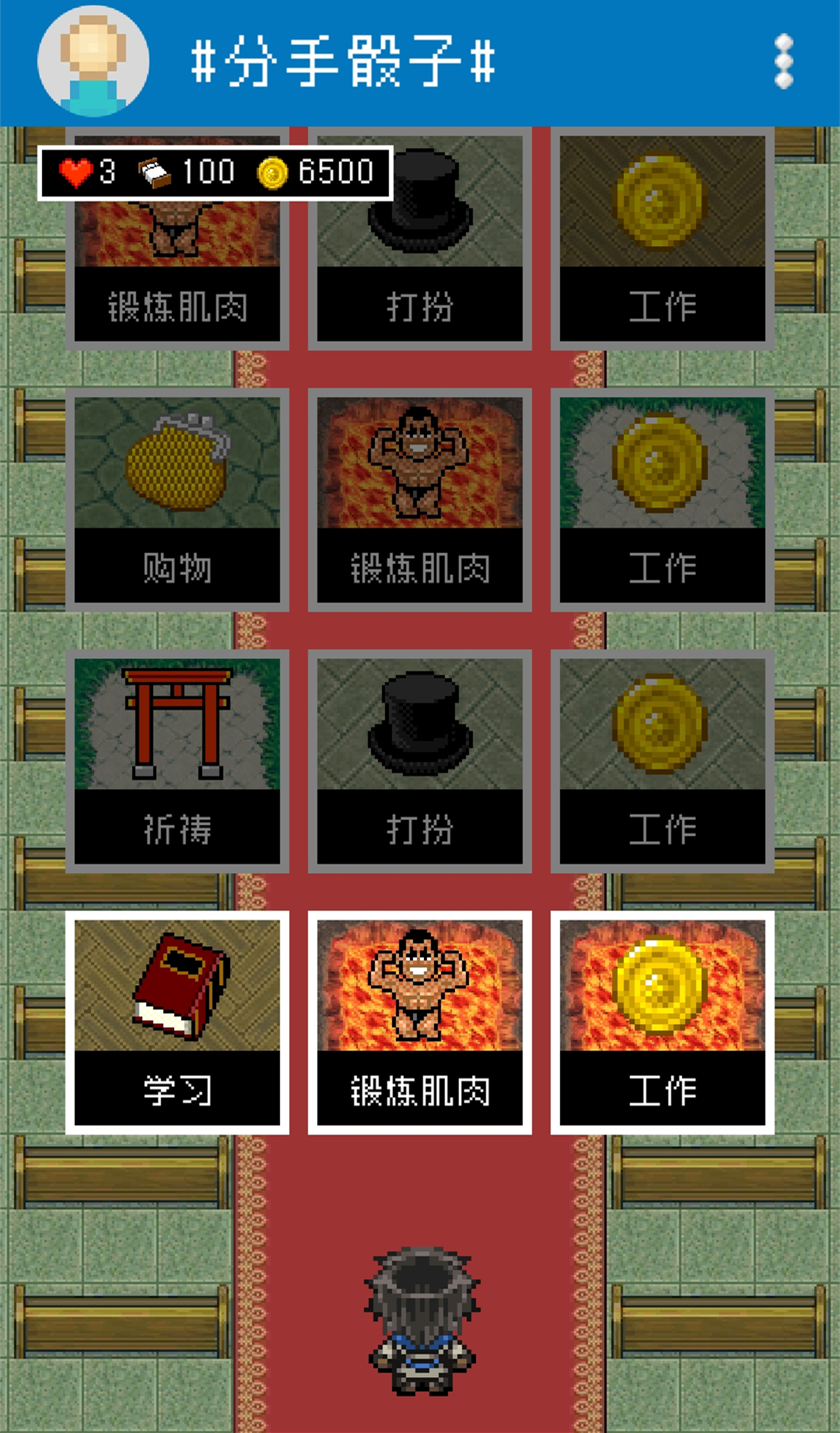This screenshot has width=840, height=1433.
Task: Tap the middle-row 工作 coin tile
Action: [663, 498]
